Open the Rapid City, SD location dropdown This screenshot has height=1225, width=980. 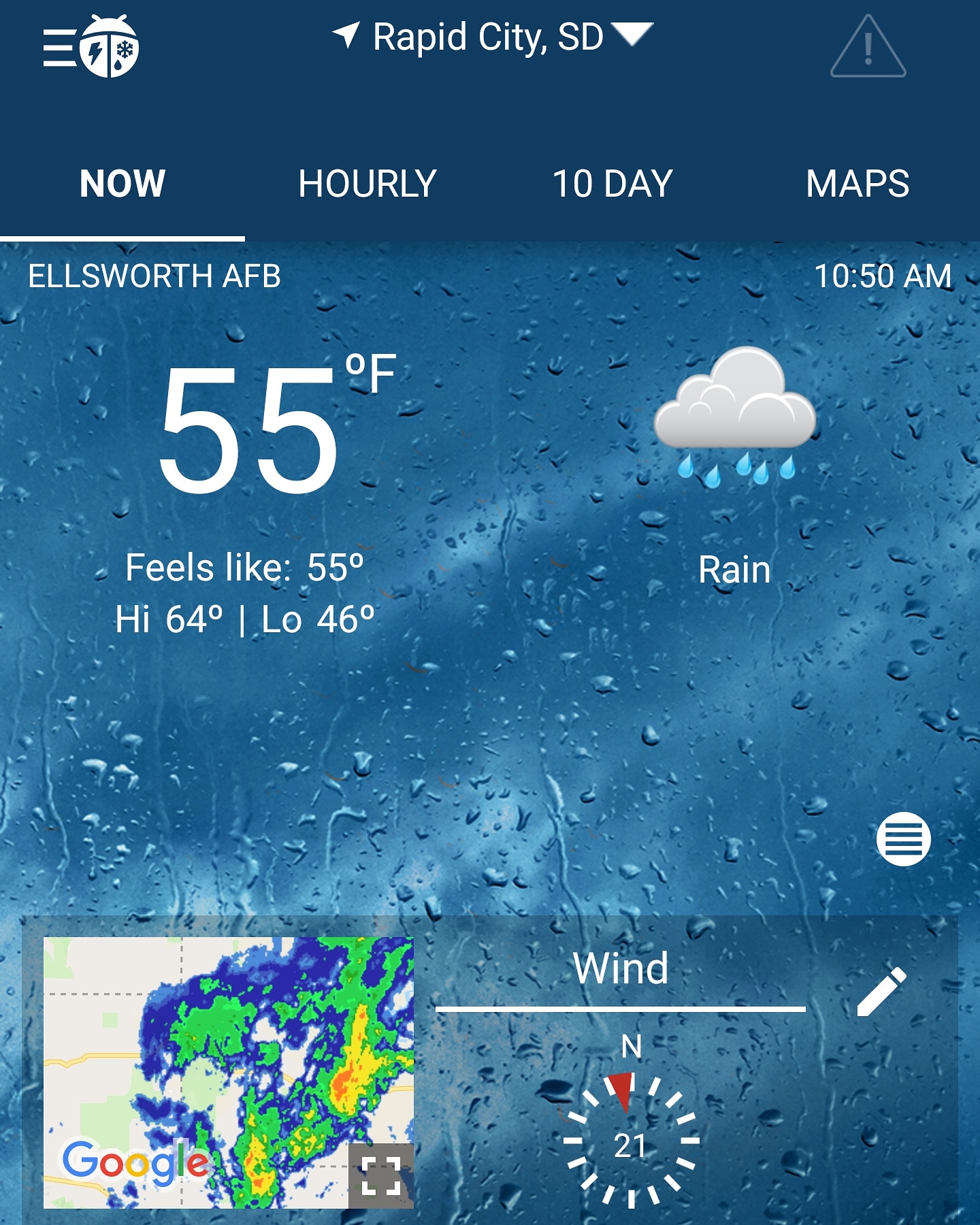(491, 37)
